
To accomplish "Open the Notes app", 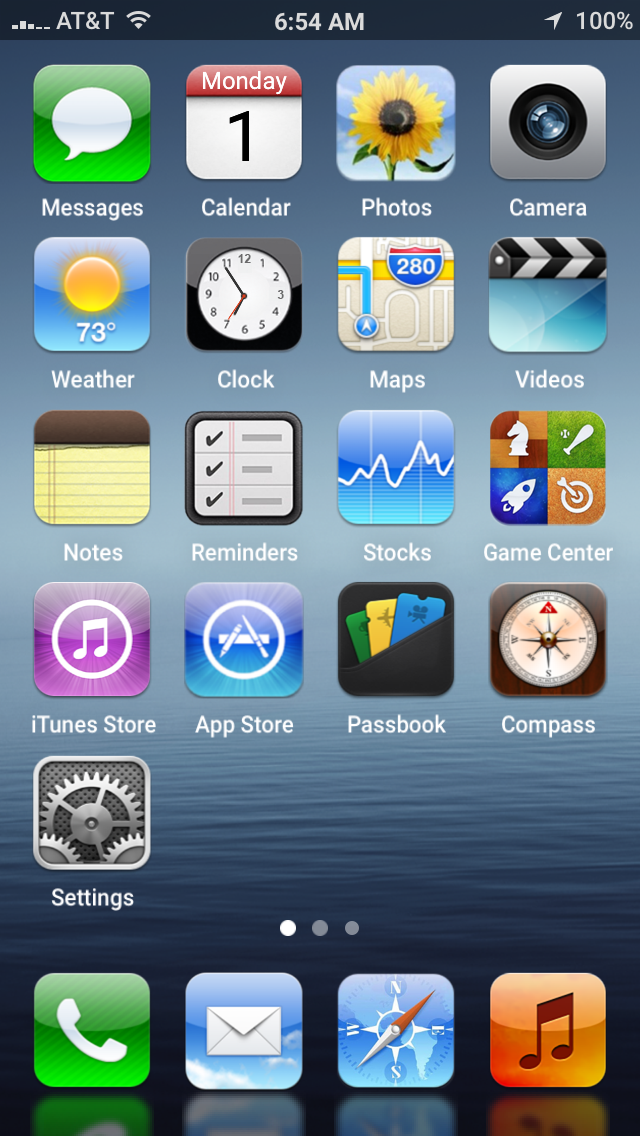I will pyautogui.click(x=92, y=467).
